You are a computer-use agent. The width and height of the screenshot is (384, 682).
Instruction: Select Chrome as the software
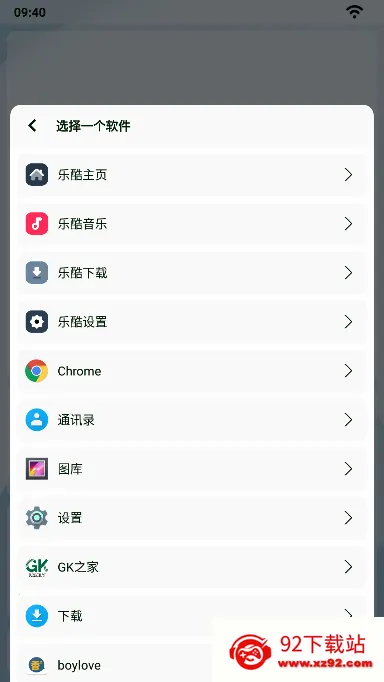tap(192, 371)
